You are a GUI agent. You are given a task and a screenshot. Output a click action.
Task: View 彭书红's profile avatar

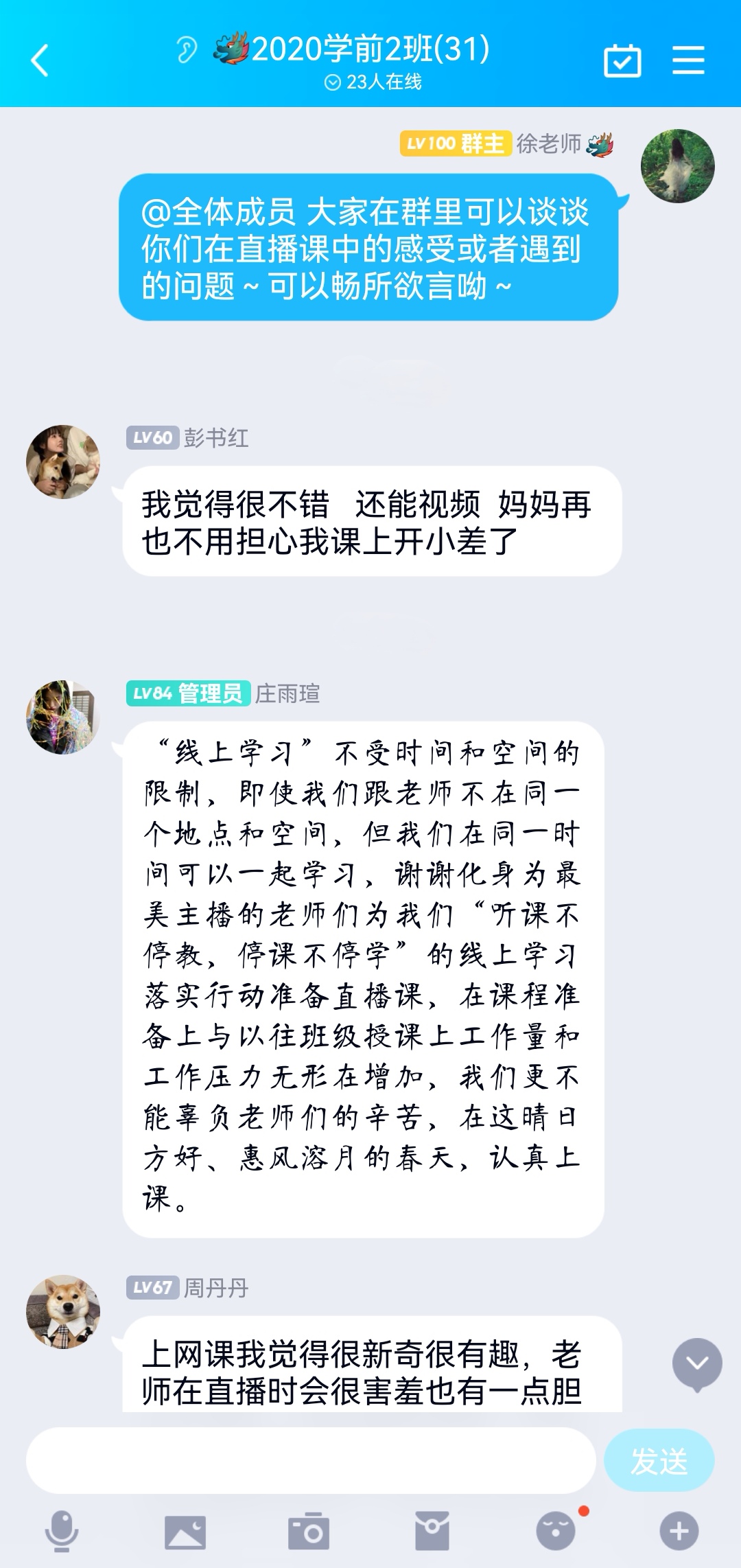(x=63, y=462)
